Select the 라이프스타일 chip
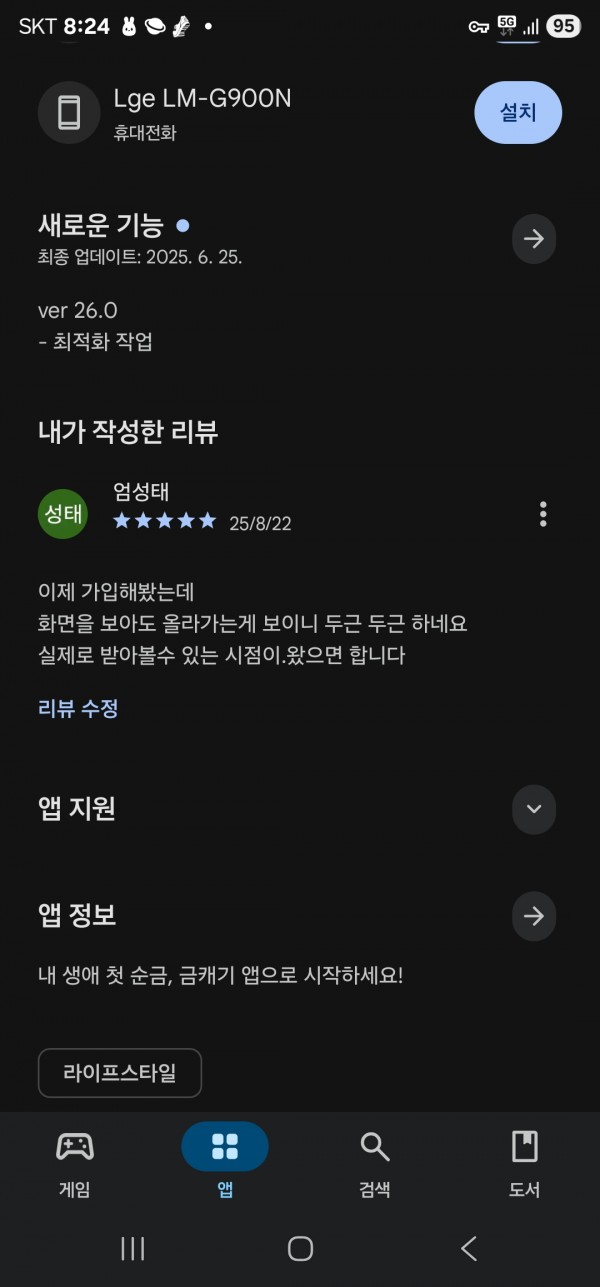The image size is (600, 1287). (120, 1073)
